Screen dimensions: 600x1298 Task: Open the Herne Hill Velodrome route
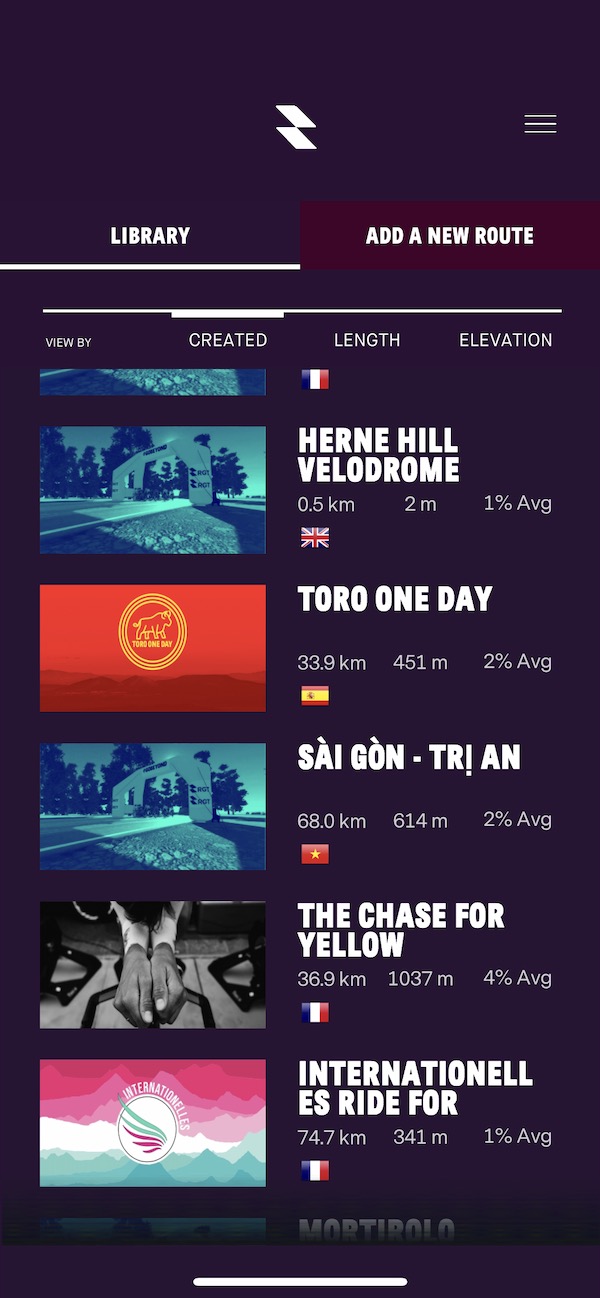click(x=378, y=456)
